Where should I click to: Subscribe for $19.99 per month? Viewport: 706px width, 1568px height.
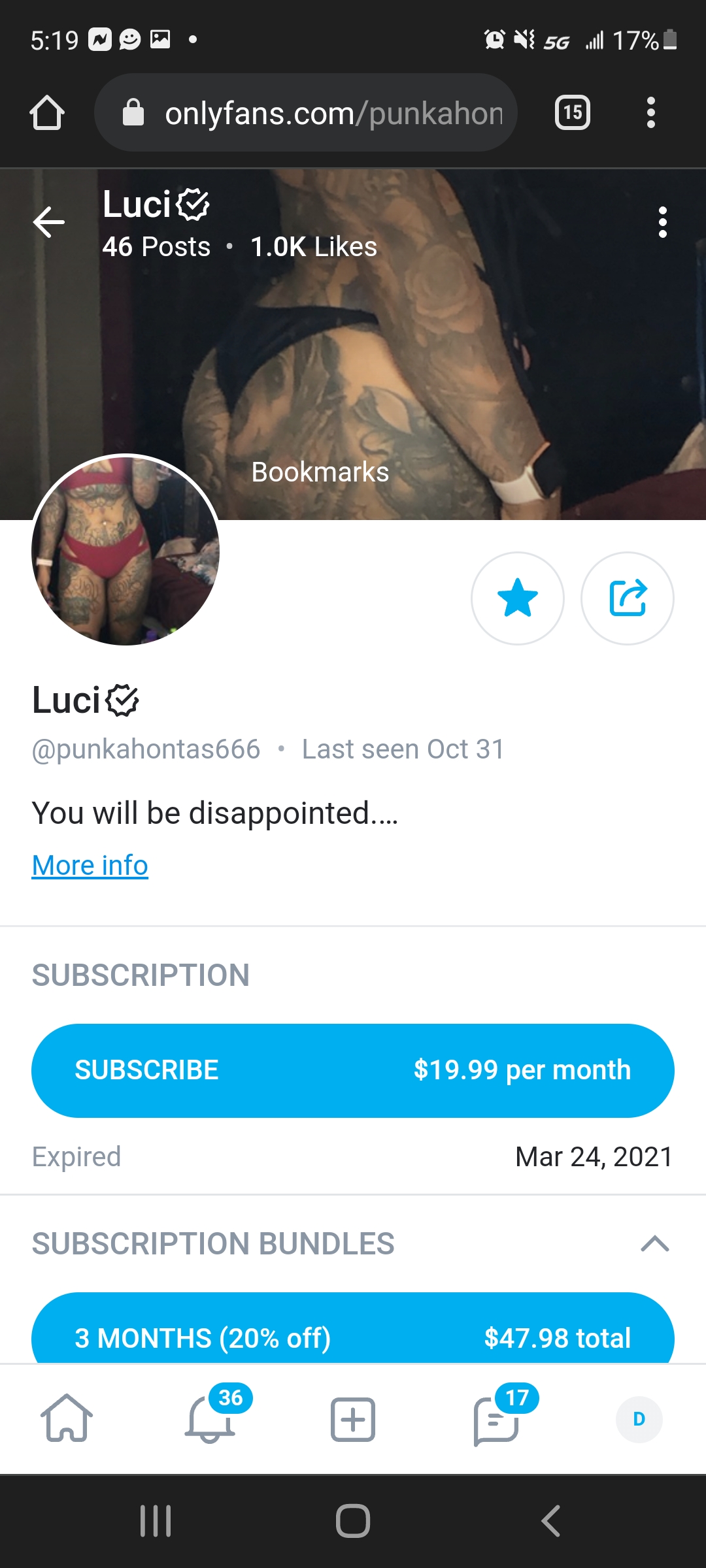(353, 1070)
